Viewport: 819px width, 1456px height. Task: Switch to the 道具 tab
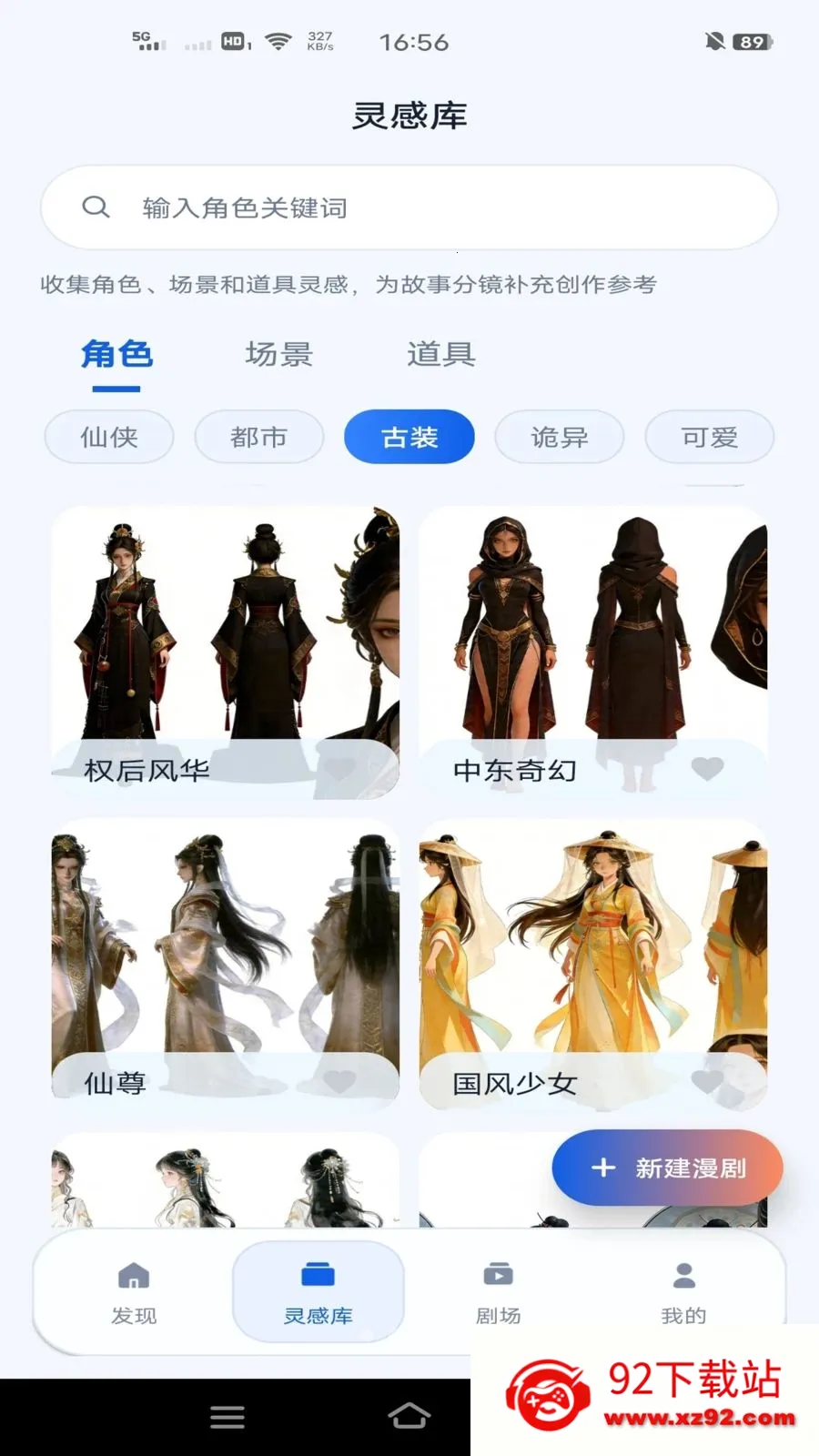[440, 354]
